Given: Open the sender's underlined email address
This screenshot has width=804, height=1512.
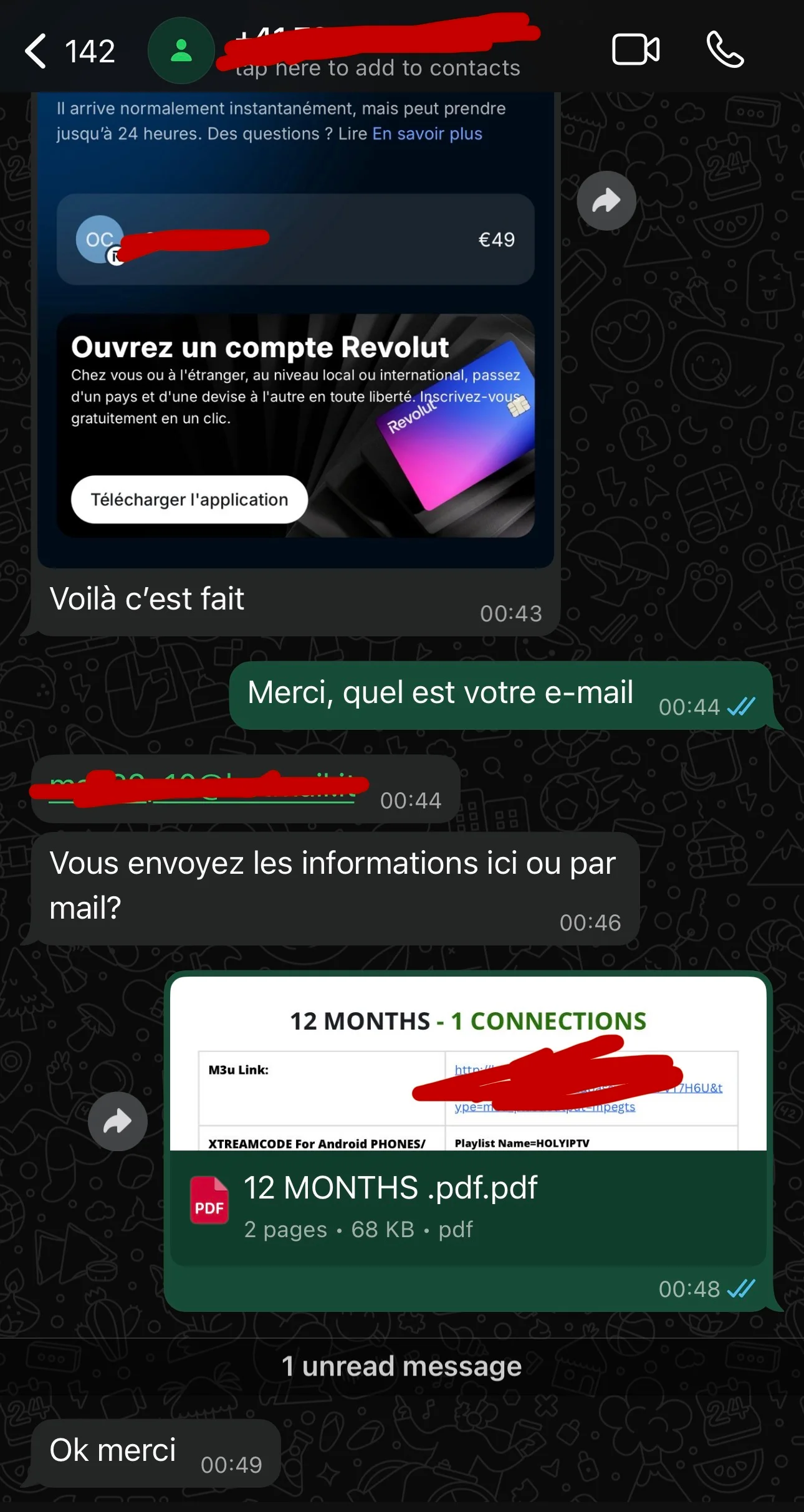Looking at the screenshot, I should [x=199, y=792].
